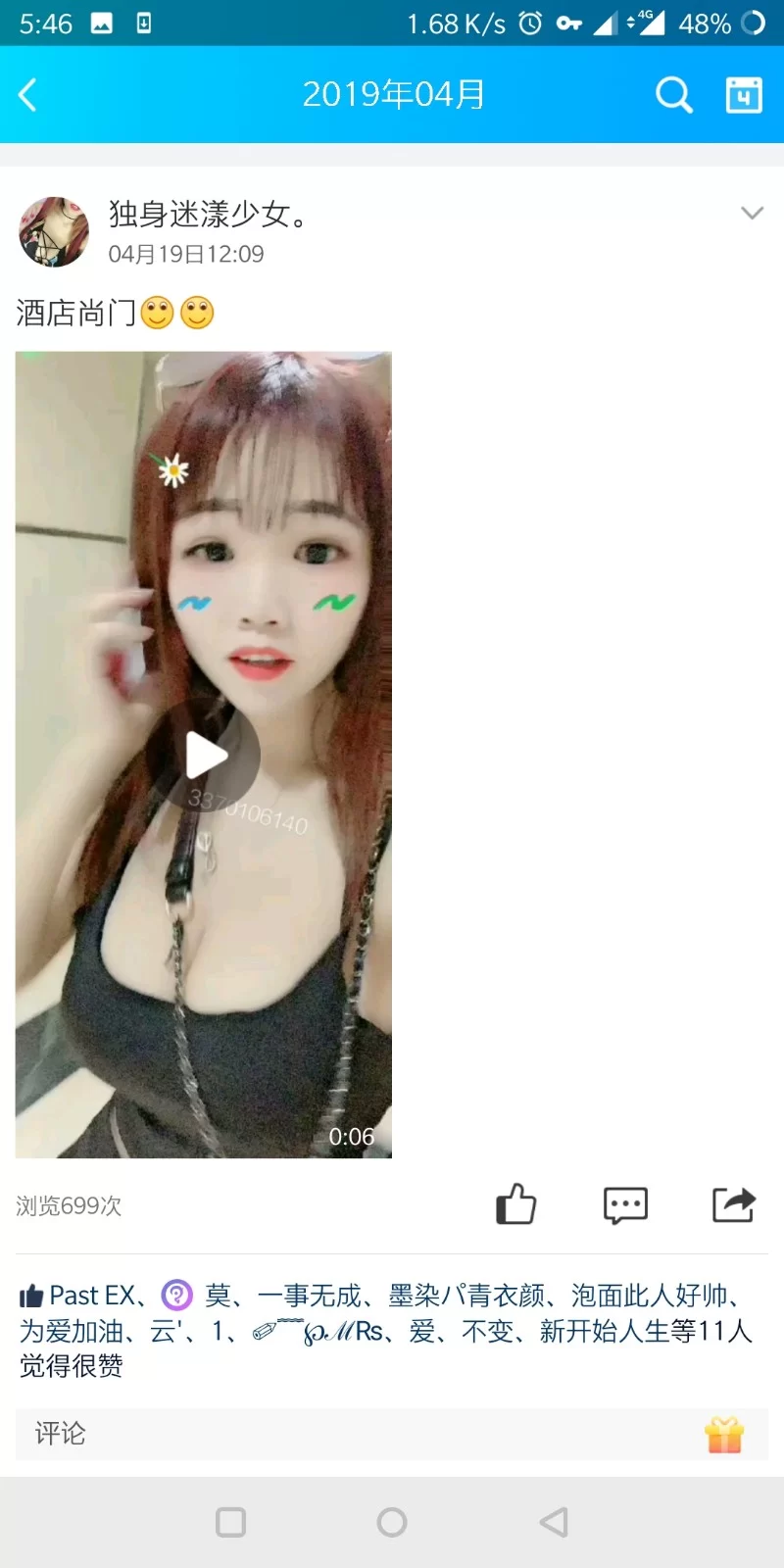Open Past EX's profile from the likes list
Image resolution: width=784 pixels, height=1568 pixels.
pos(91,1296)
